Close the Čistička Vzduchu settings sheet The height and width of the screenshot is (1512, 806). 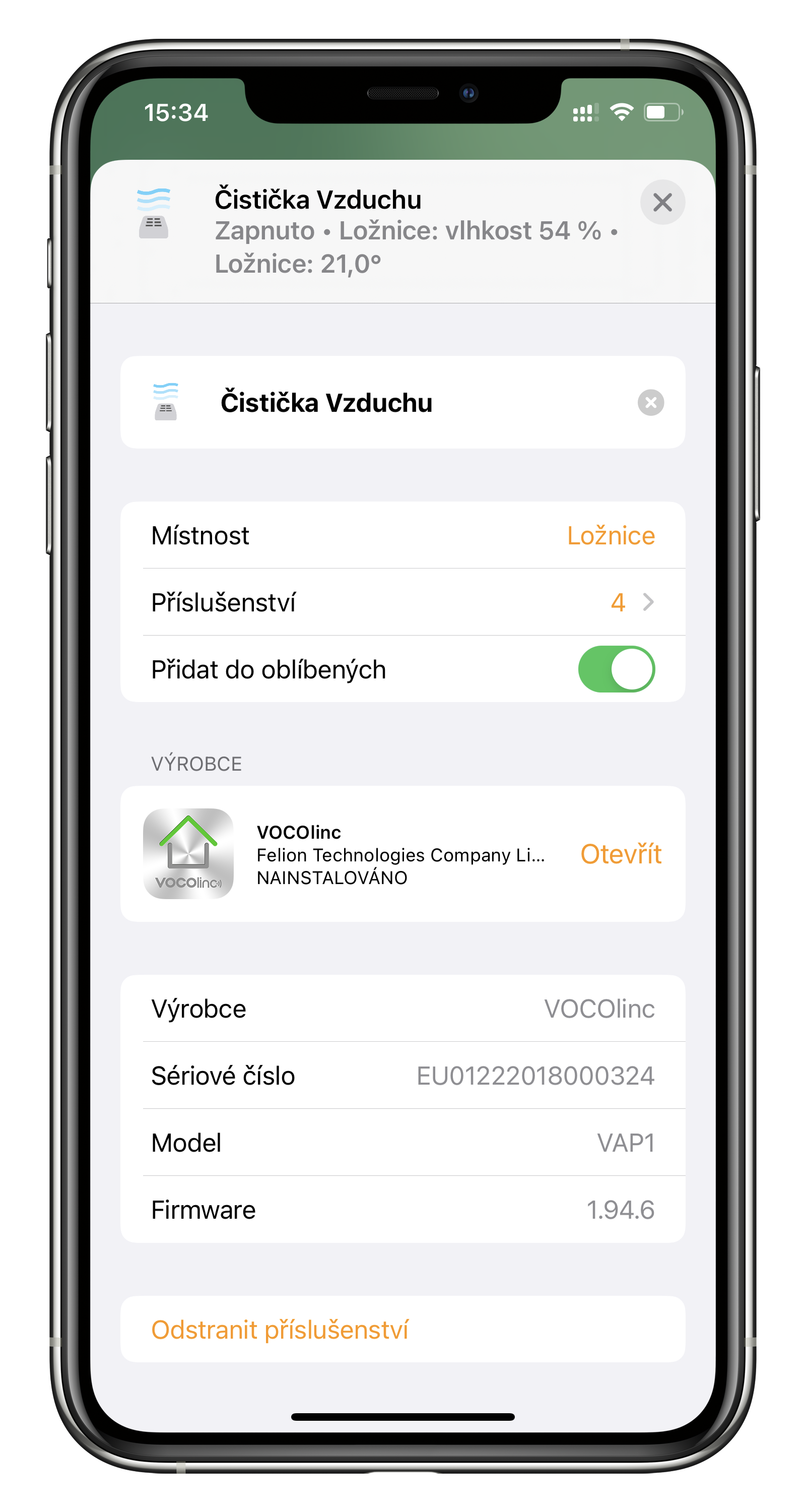pos(662,203)
